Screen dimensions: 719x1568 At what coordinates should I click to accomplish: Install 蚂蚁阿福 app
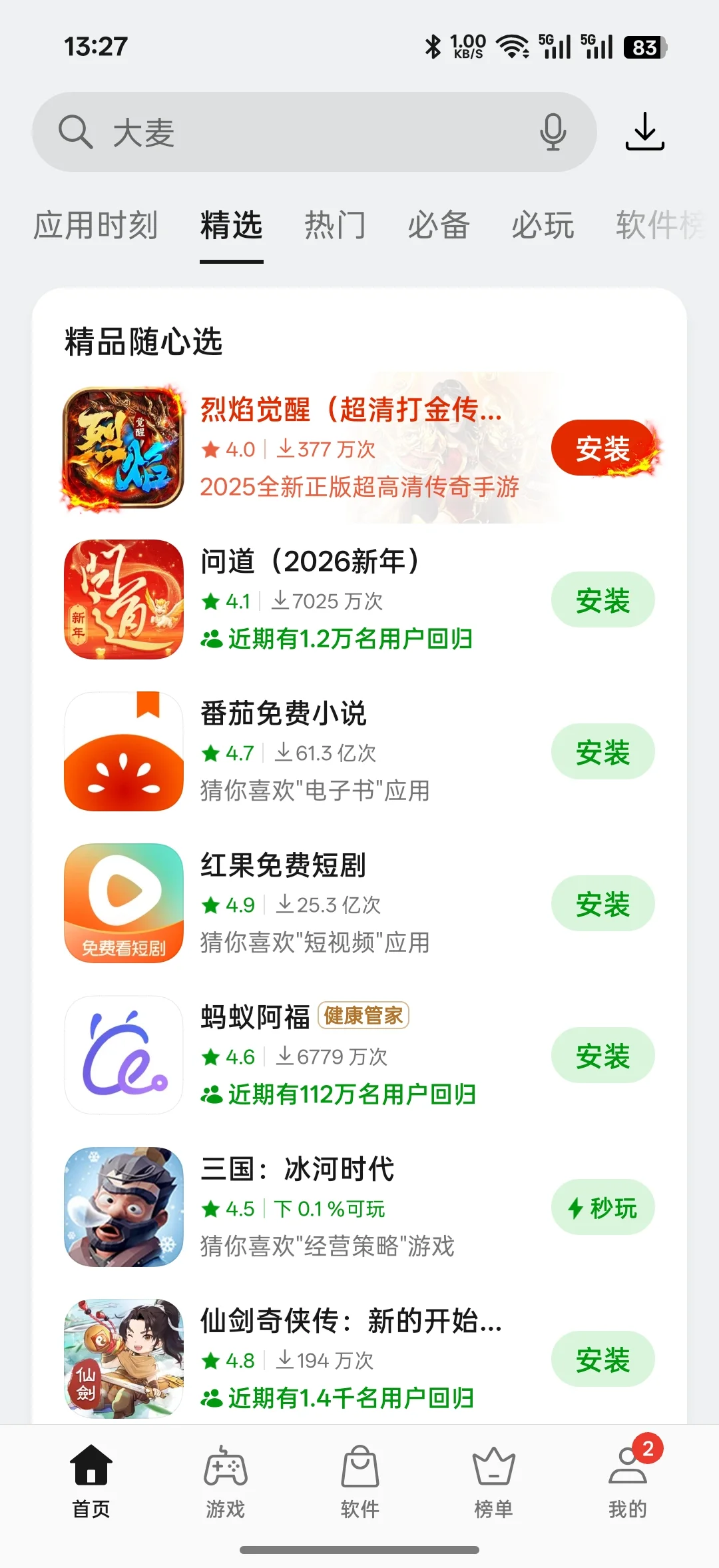602,1056
